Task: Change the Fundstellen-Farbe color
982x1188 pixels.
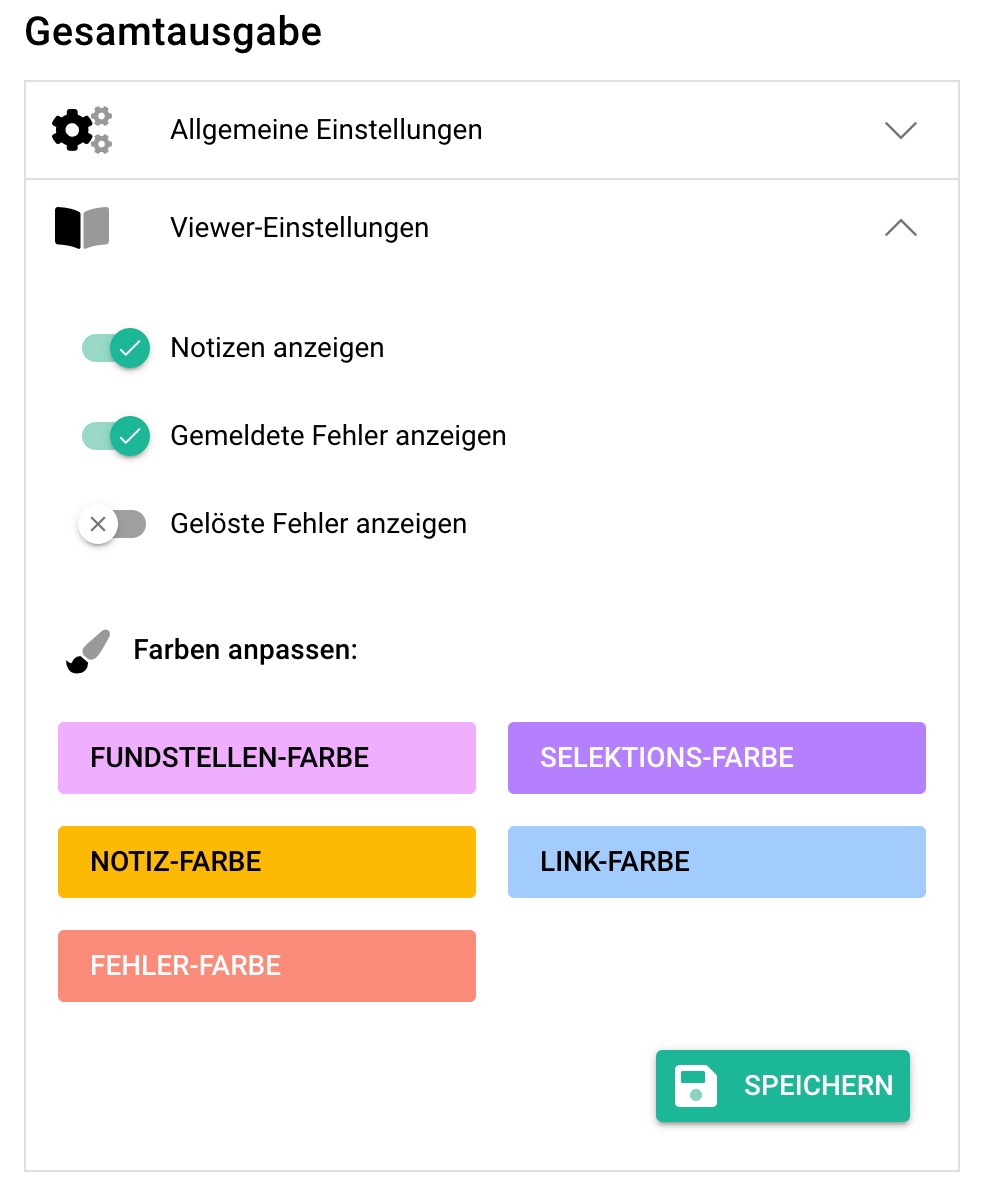Action: pos(267,758)
